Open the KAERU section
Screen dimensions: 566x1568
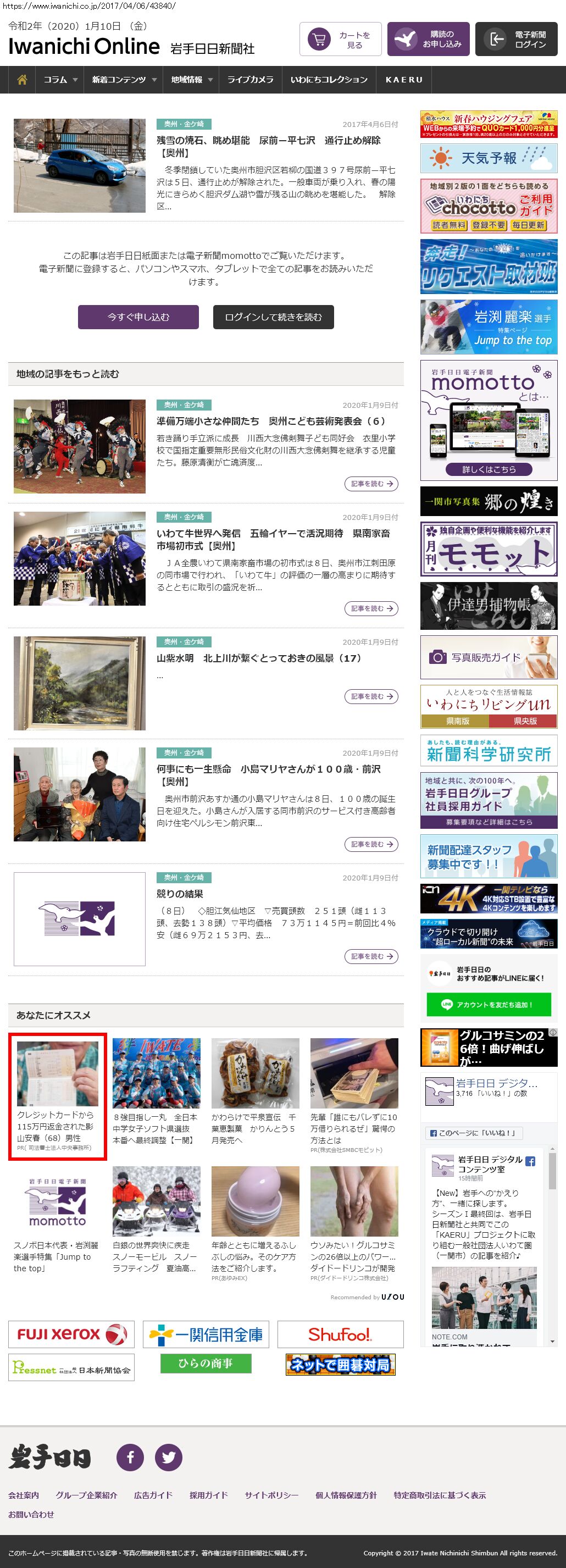coord(403,80)
